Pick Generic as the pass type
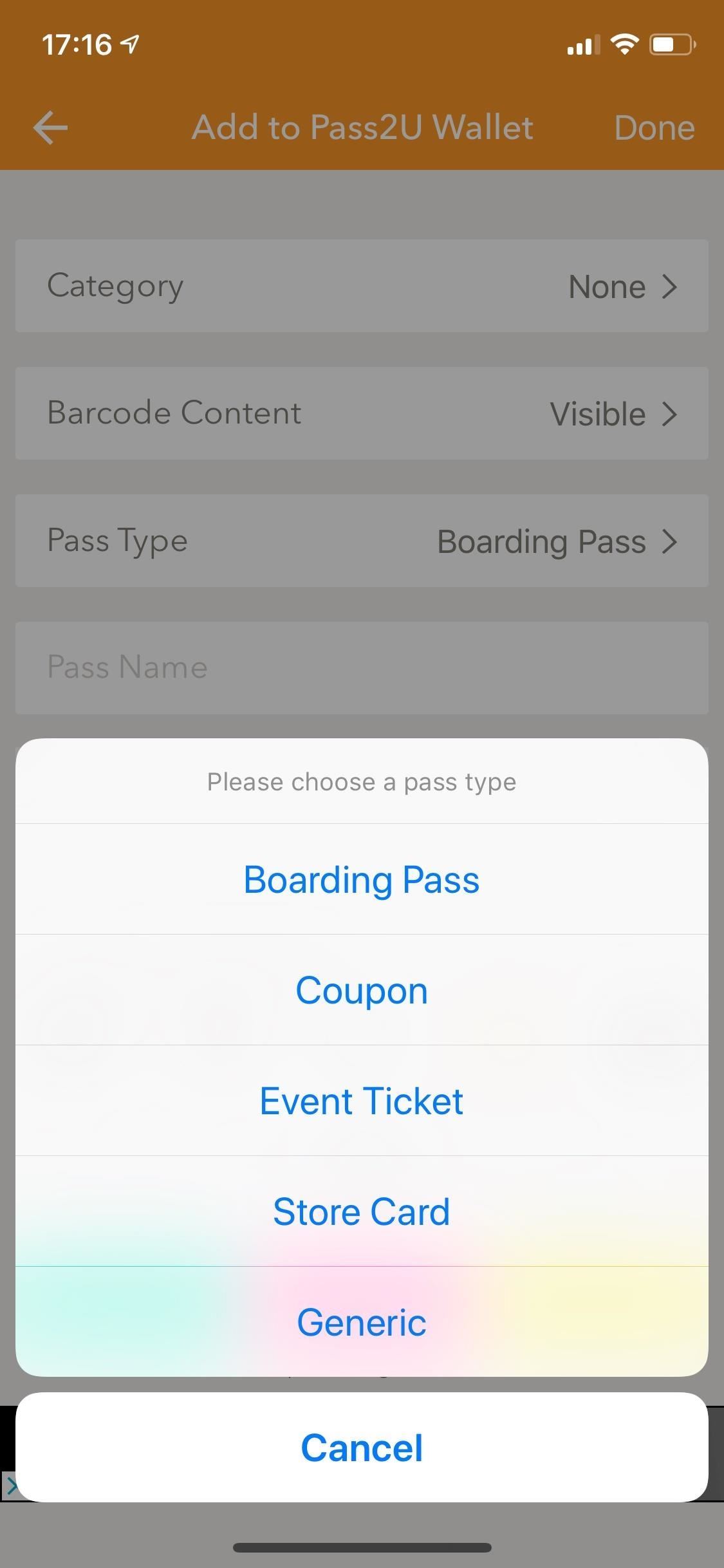The height and width of the screenshot is (1568, 724). point(362,1321)
